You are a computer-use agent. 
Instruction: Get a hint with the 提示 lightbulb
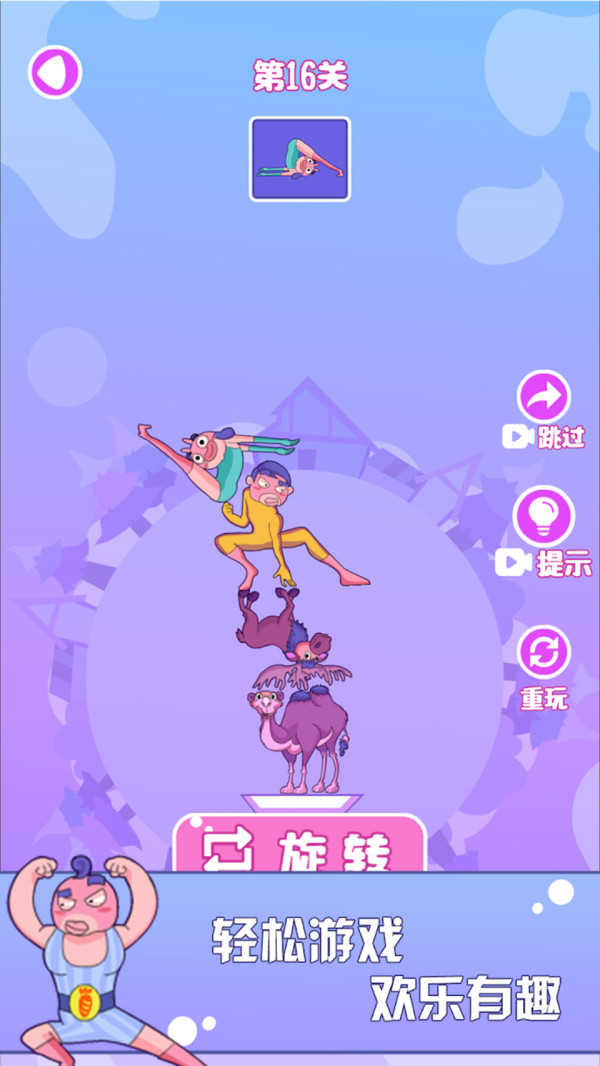point(543,517)
